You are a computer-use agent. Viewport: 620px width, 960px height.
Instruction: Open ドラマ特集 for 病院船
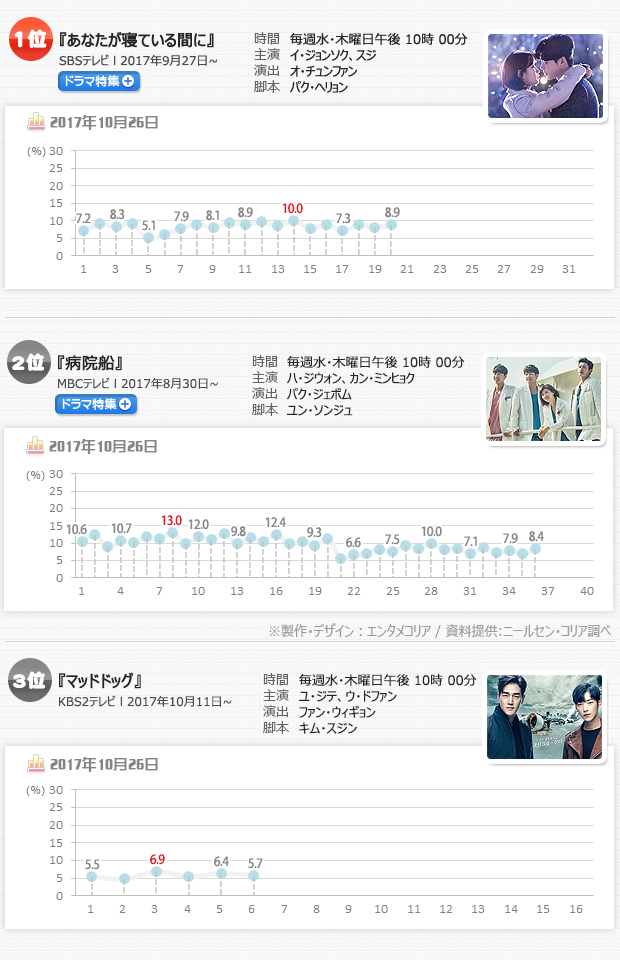point(96,404)
